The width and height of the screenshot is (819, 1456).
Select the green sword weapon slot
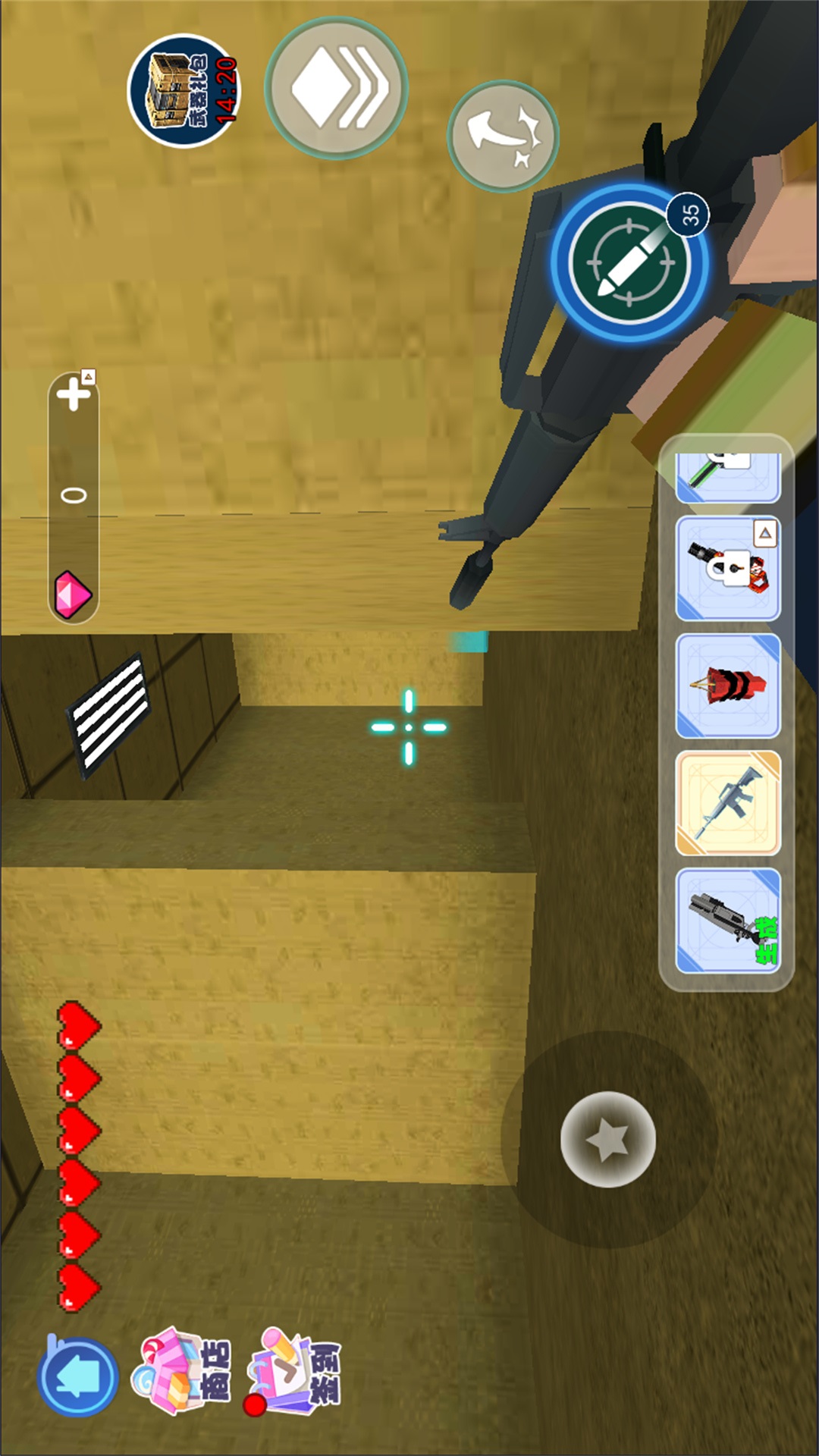point(728,479)
